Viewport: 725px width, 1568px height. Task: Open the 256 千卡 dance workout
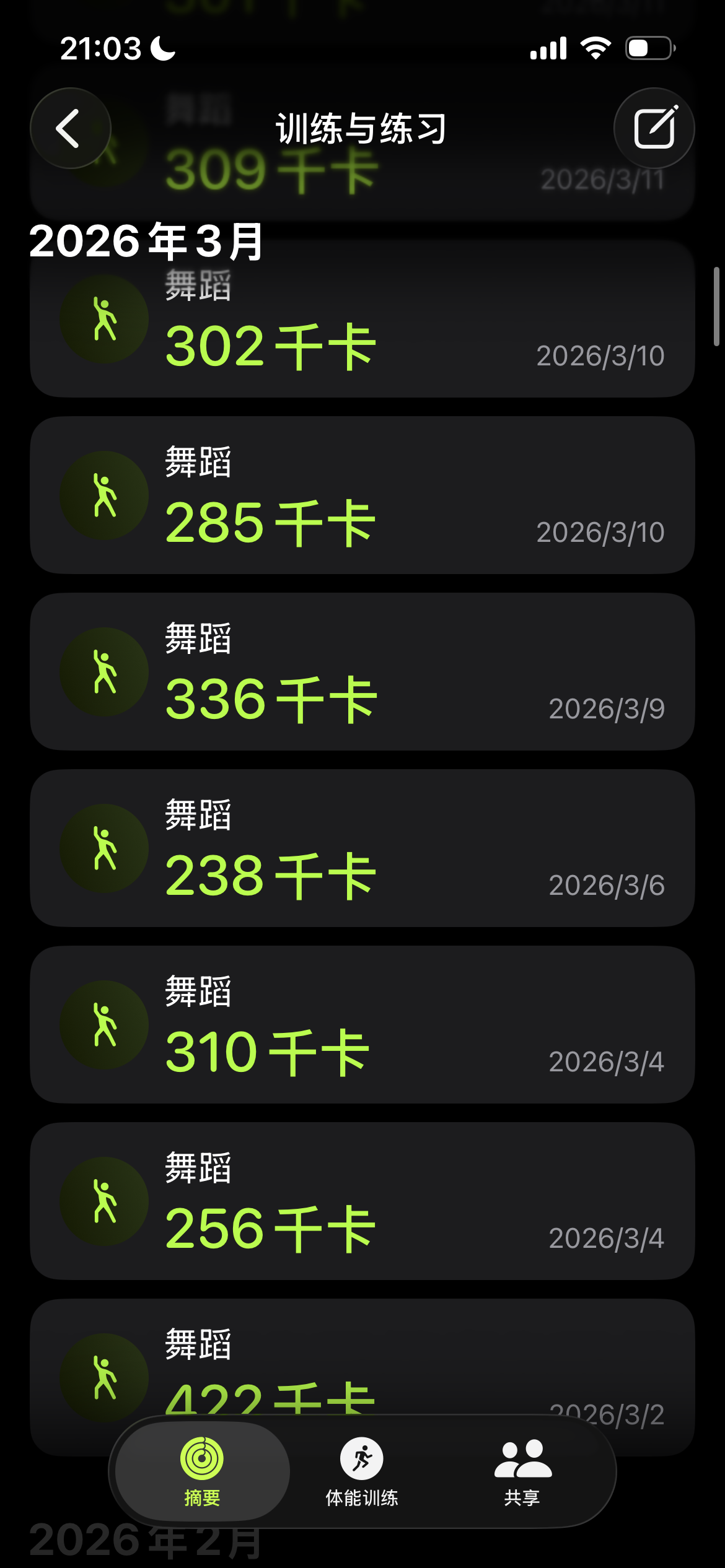point(362,1201)
